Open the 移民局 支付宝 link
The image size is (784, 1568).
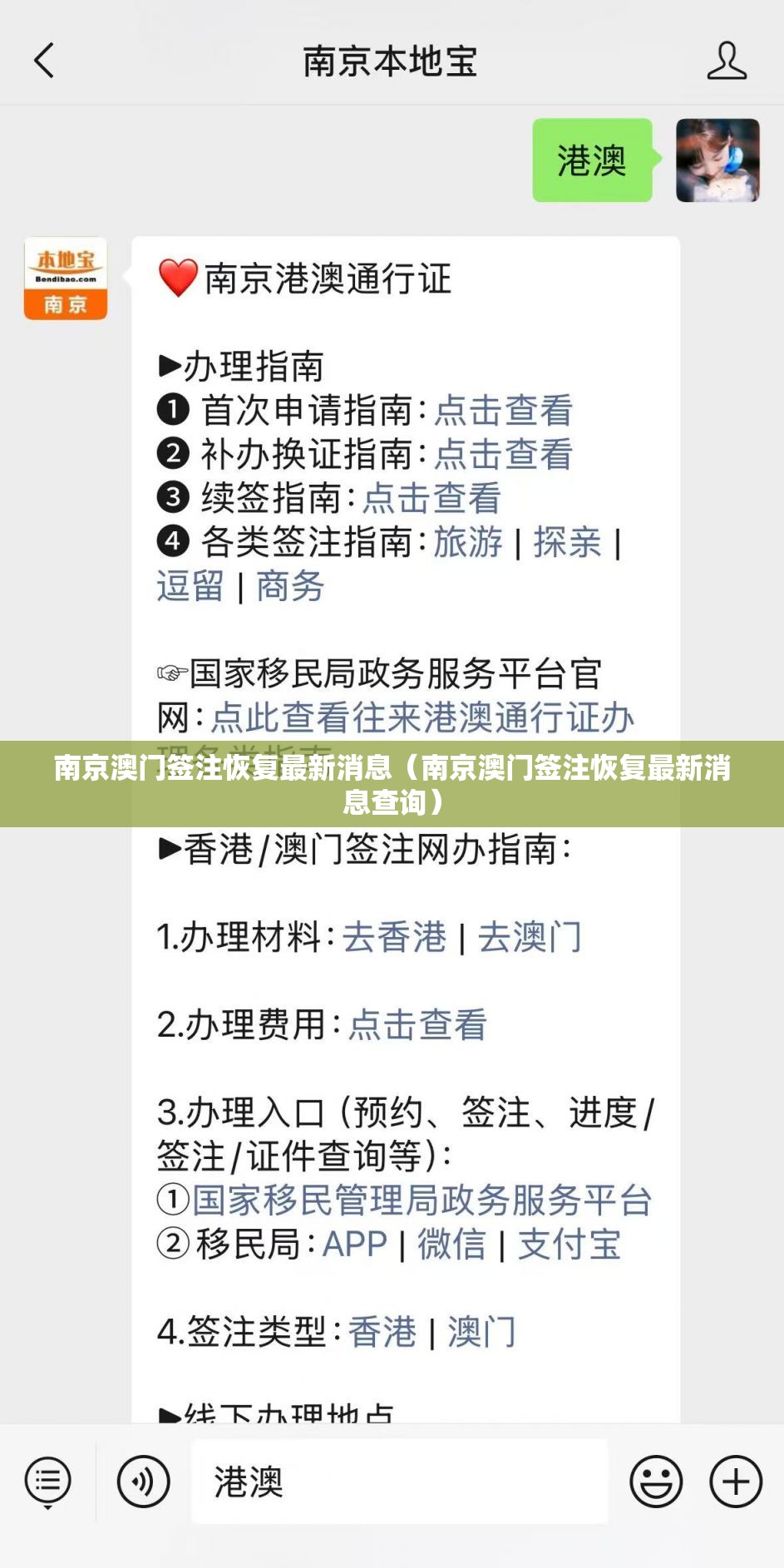pyautogui.click(x=570, y=1244)
